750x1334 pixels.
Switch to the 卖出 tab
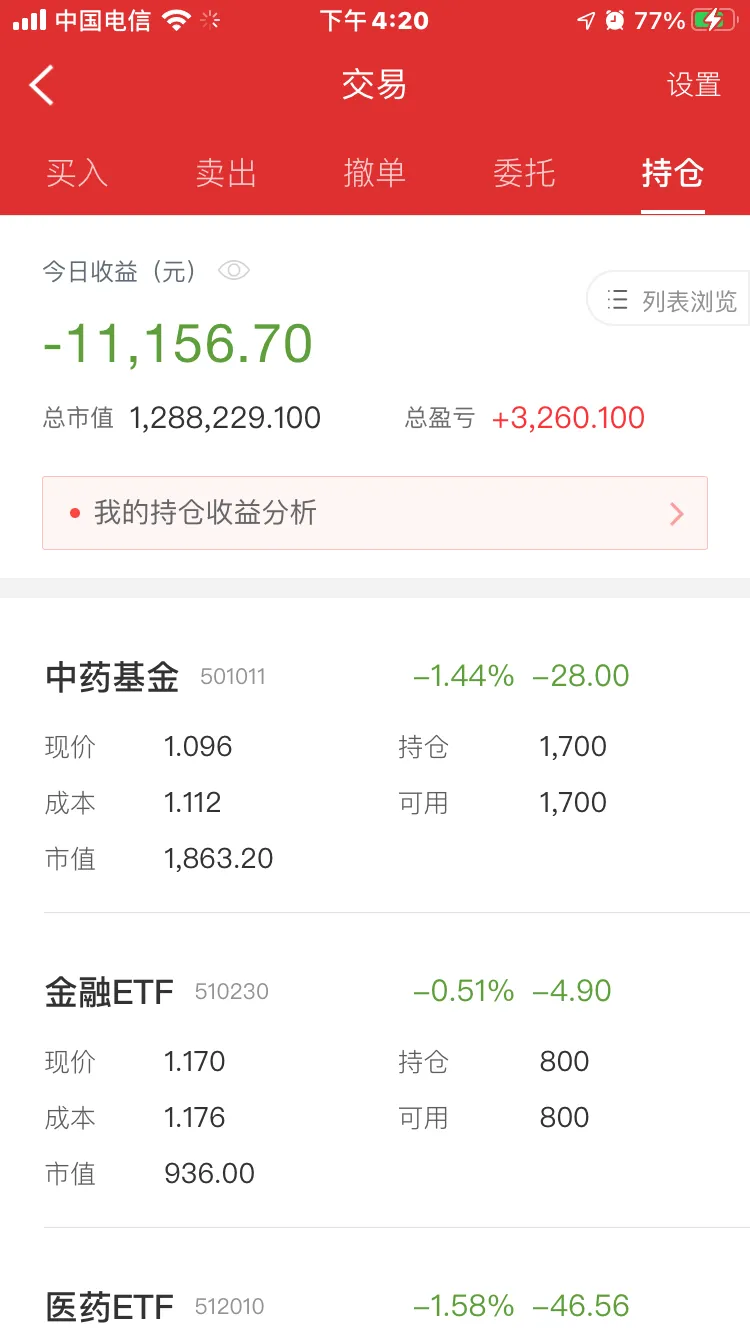[226, 173]
